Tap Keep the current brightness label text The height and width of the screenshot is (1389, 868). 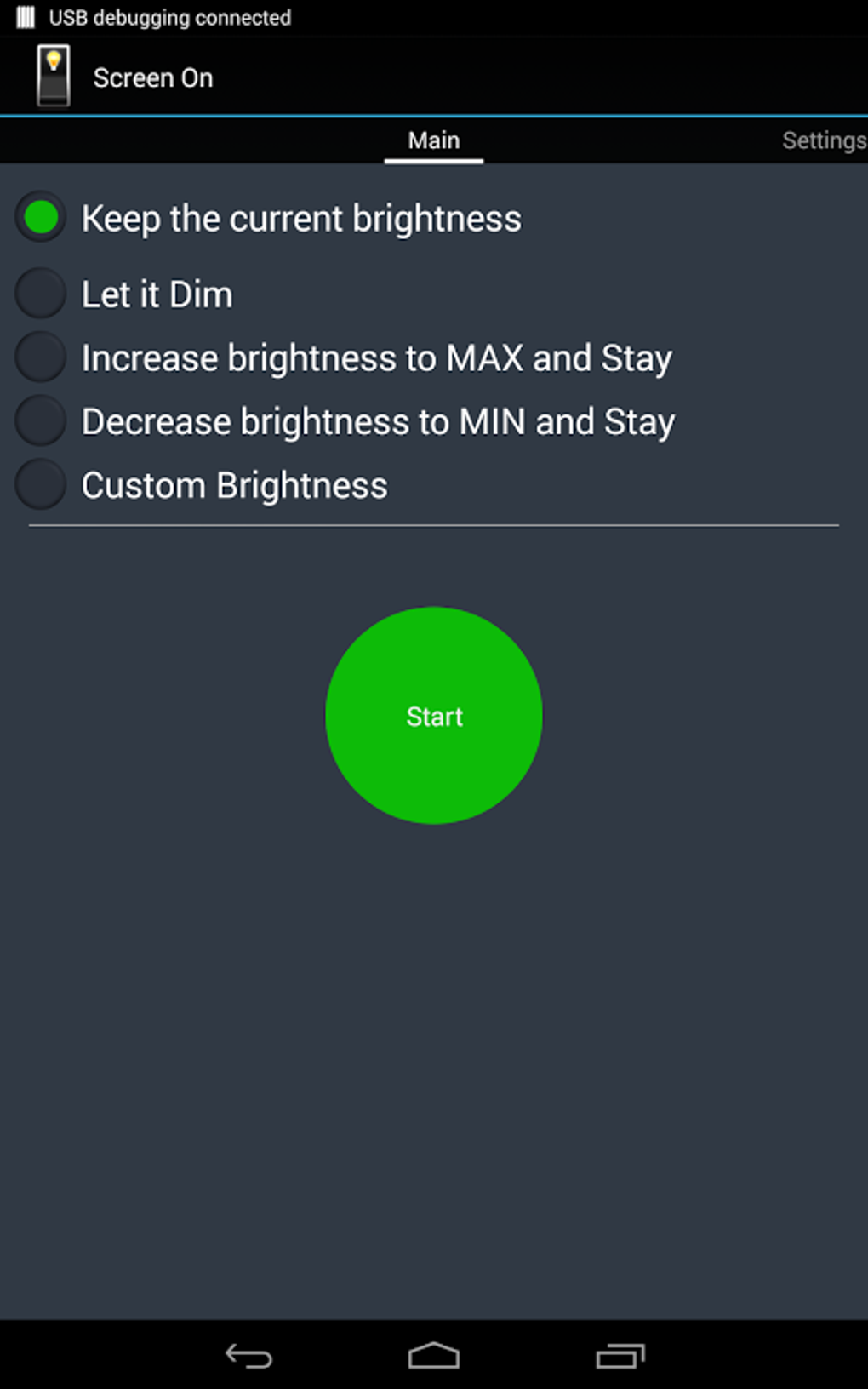[301, 218]
